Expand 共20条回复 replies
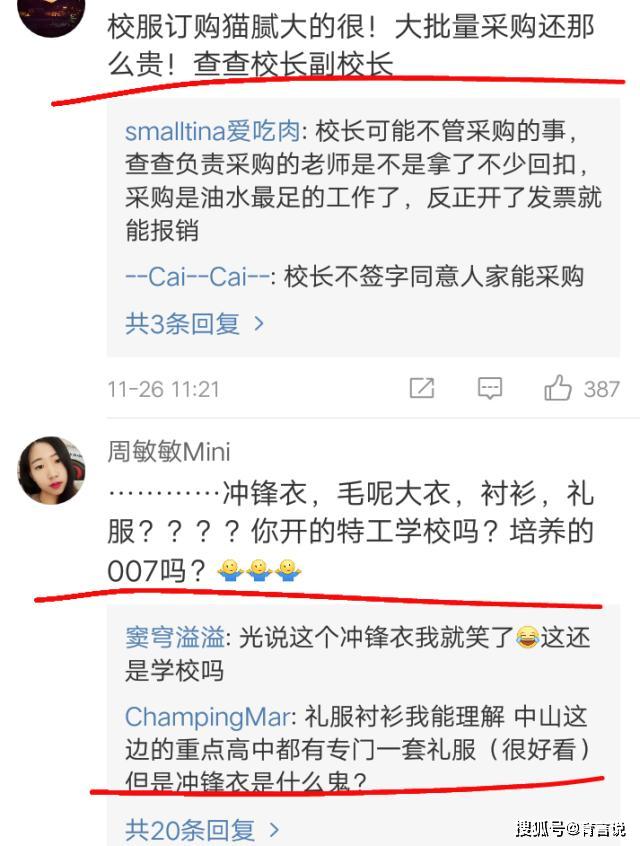 (x=201, y=829)
